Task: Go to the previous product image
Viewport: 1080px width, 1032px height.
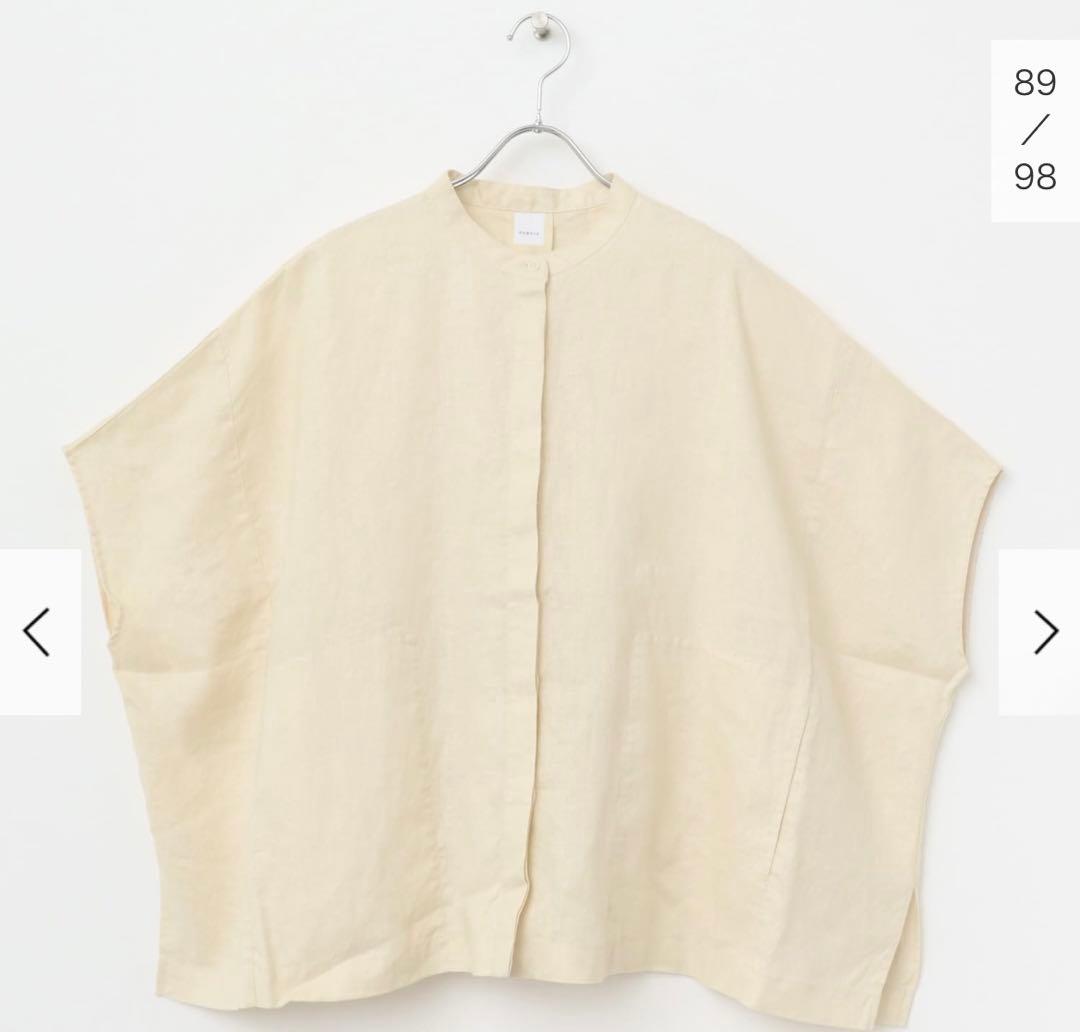Action: pyautogui.click(x=38, y=632)
